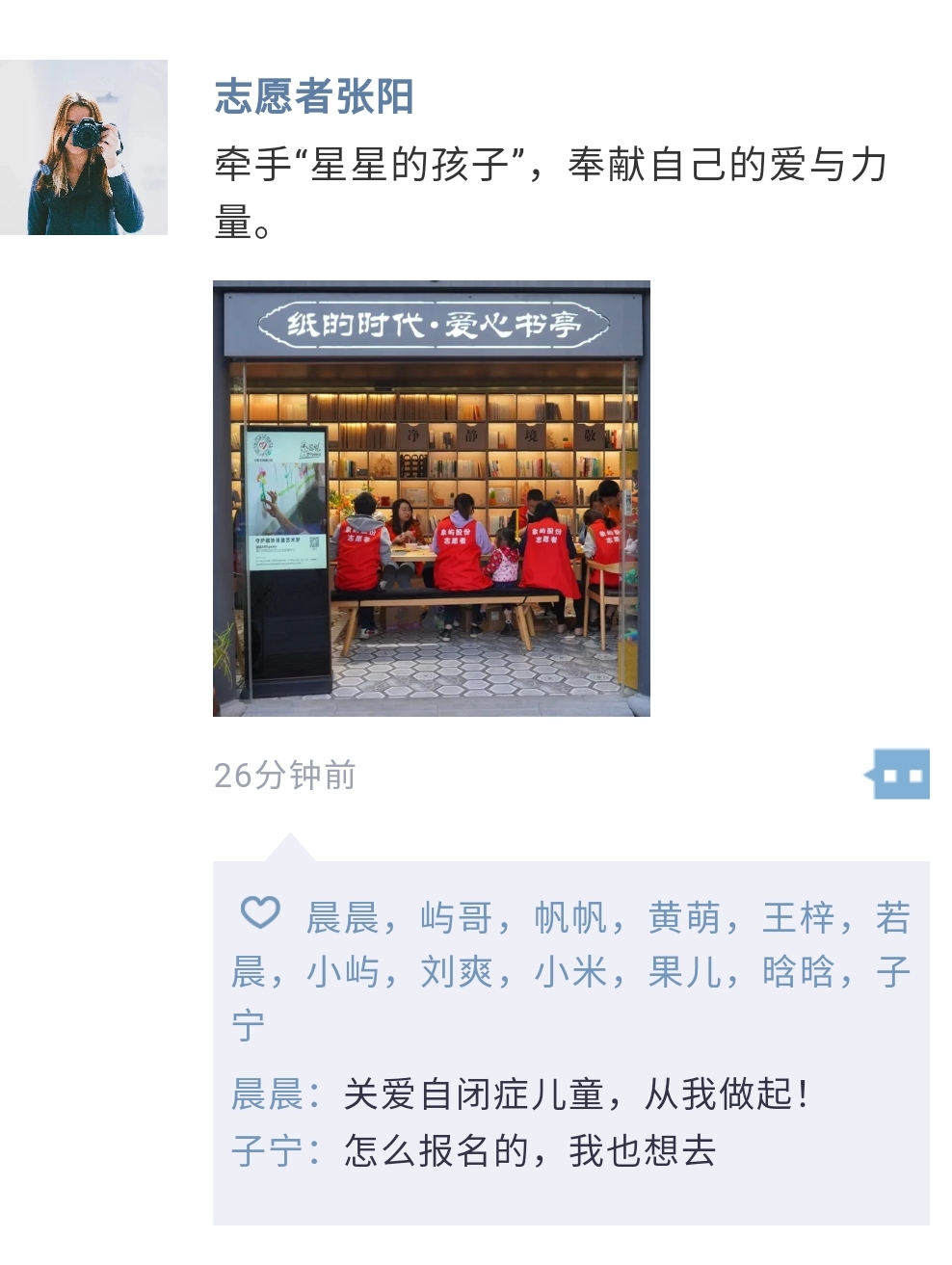
Task: Open 志愿者张阳's profile avatar
Action: (84, 147)
